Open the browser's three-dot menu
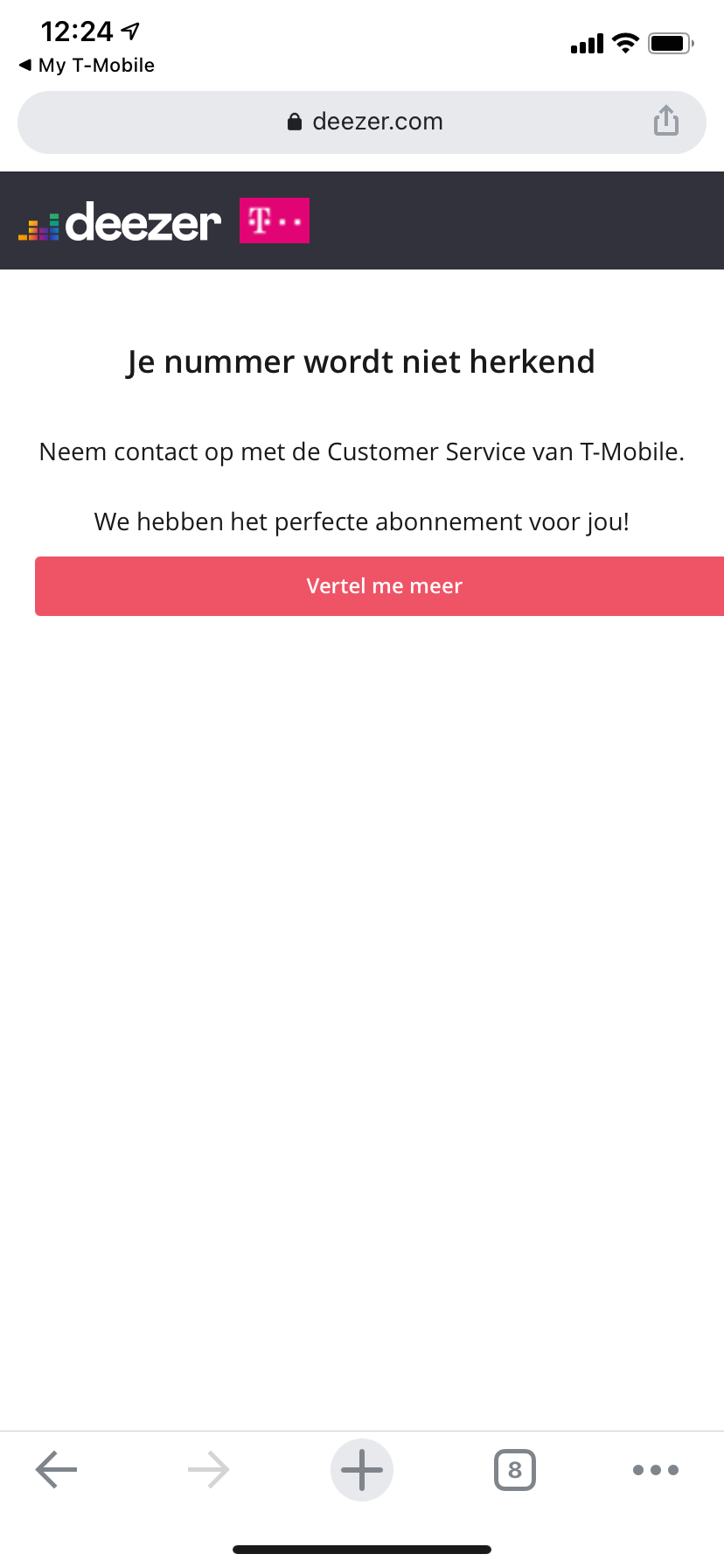Image resolution: width=724 pixels, height=1568 pixels. point(656,1470)
